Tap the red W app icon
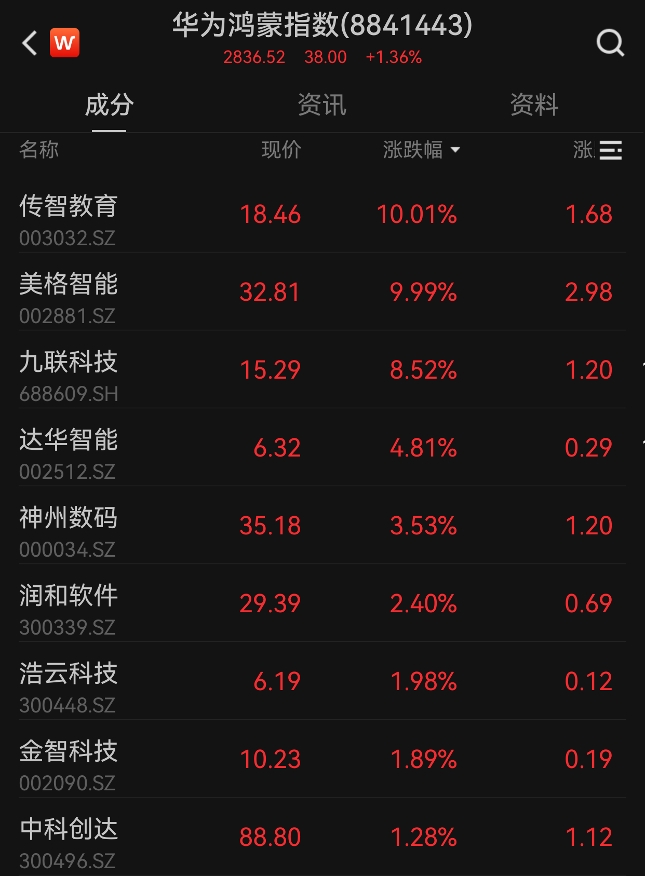This screenshot has width=646, height=876. click(x=65, y=43)
